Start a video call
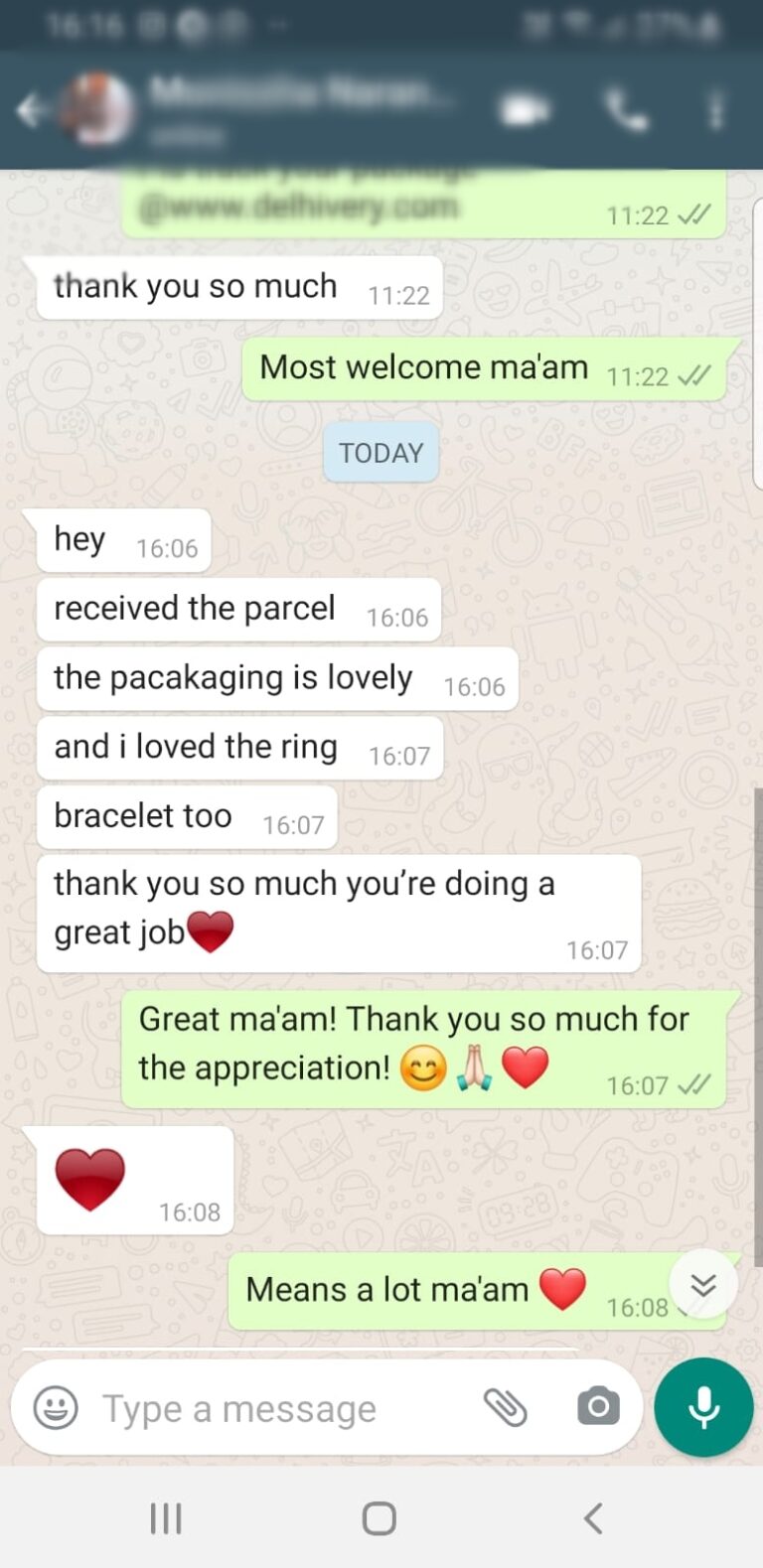763x1568 pixels. point(526,110)
